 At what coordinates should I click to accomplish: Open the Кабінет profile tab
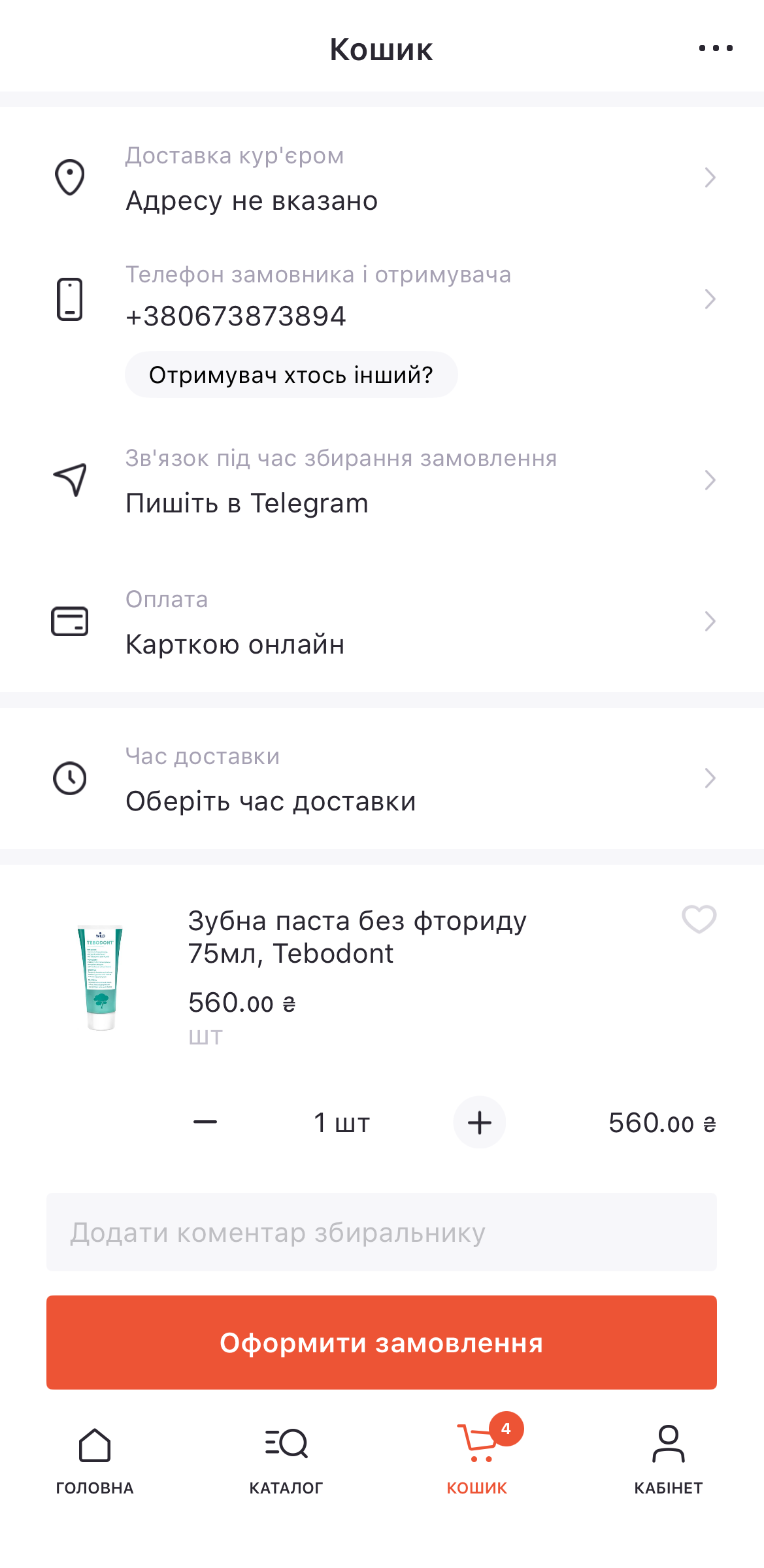668,1459
